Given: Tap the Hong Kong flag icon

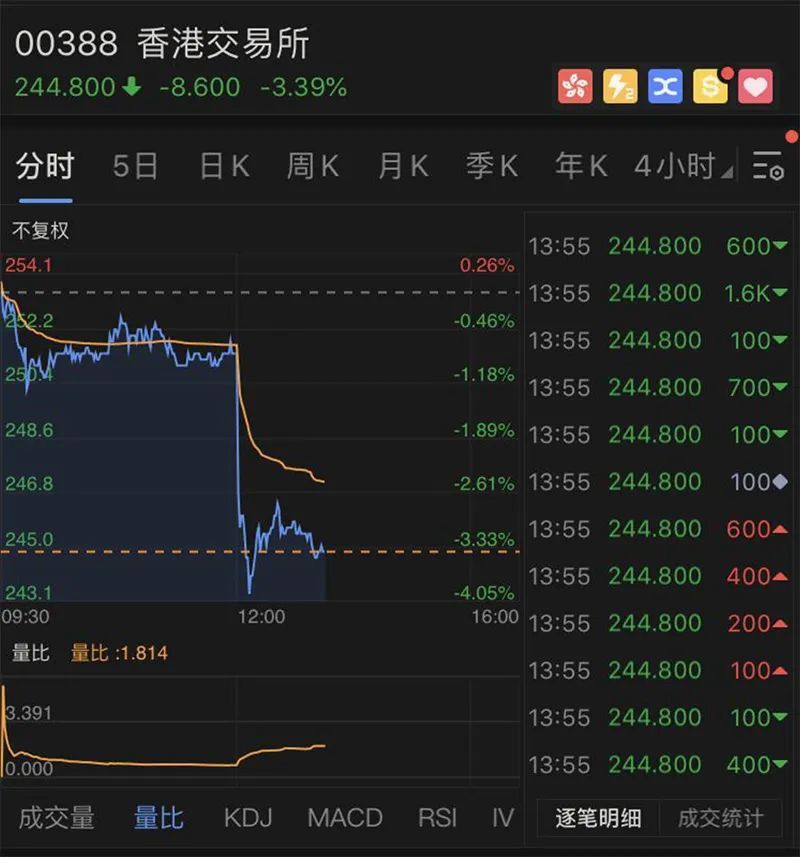Looking at the screenshot, I should [x=575, y=87].
